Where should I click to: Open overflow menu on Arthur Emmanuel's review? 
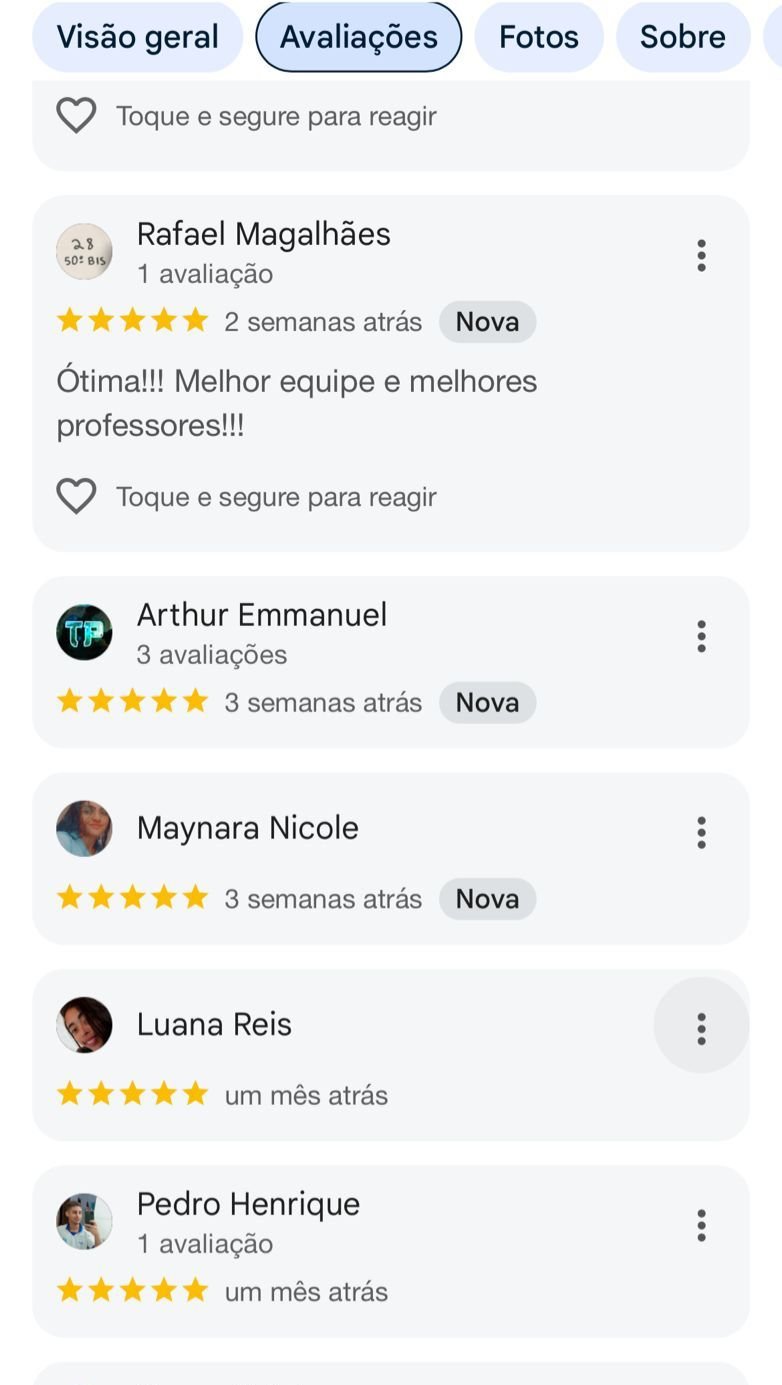pos(701,636)
